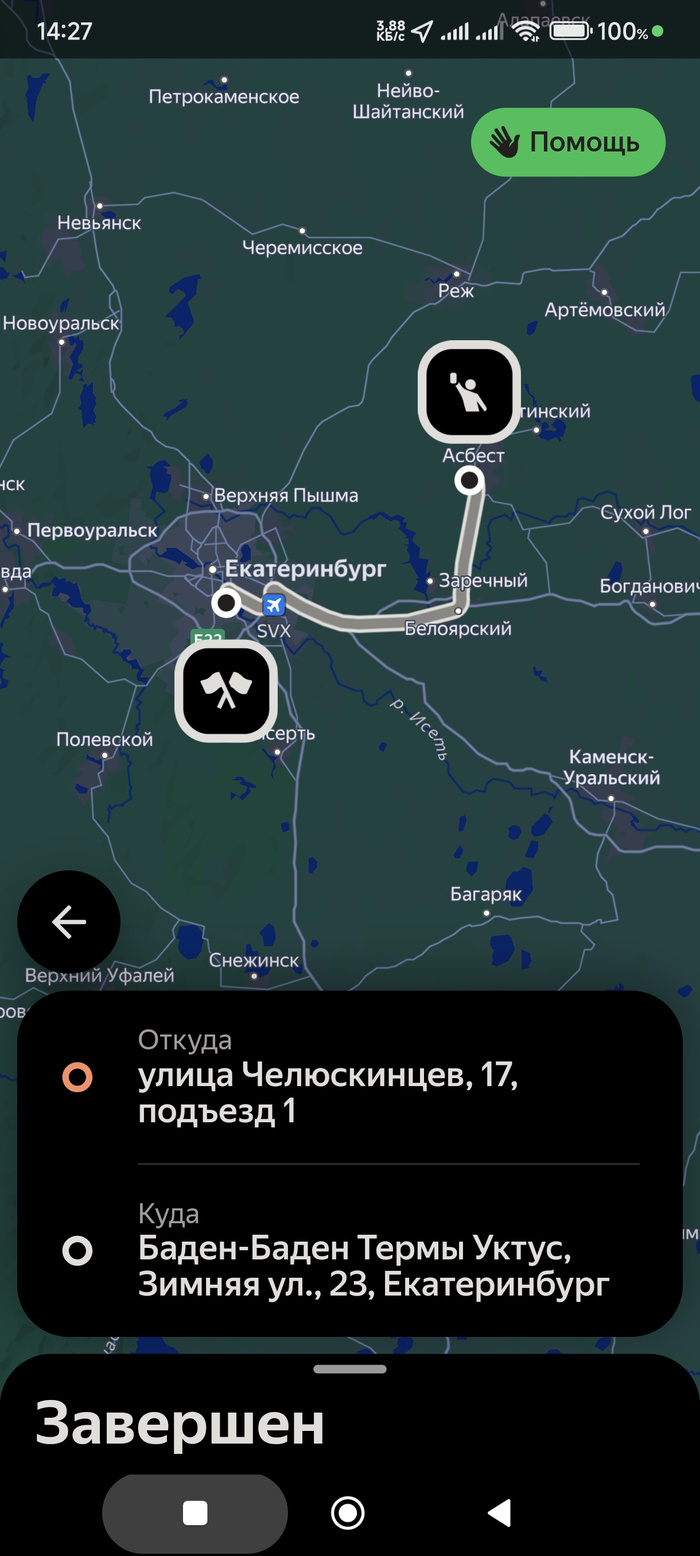The width and height of the screenshot is (700, 1556).
Task: Open the Куда destination address row
Action: click(x=350, y=1250)
